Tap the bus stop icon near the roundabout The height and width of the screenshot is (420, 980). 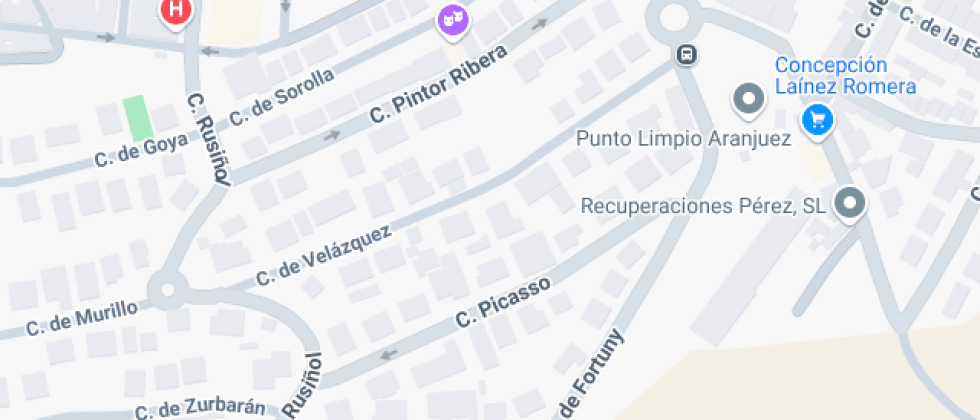pyautogui.click(x=687, y=54)
